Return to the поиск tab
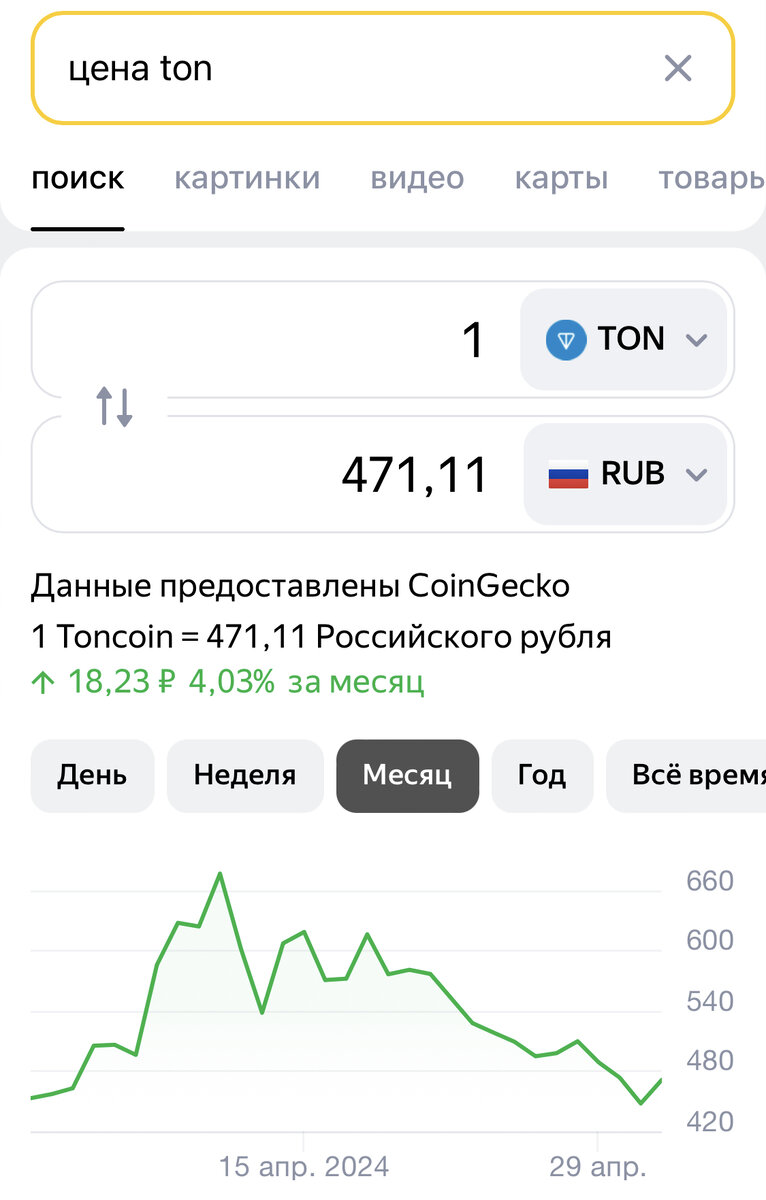Image resolution: width=766 pixels, height=1200 pixels. point(77,178)
